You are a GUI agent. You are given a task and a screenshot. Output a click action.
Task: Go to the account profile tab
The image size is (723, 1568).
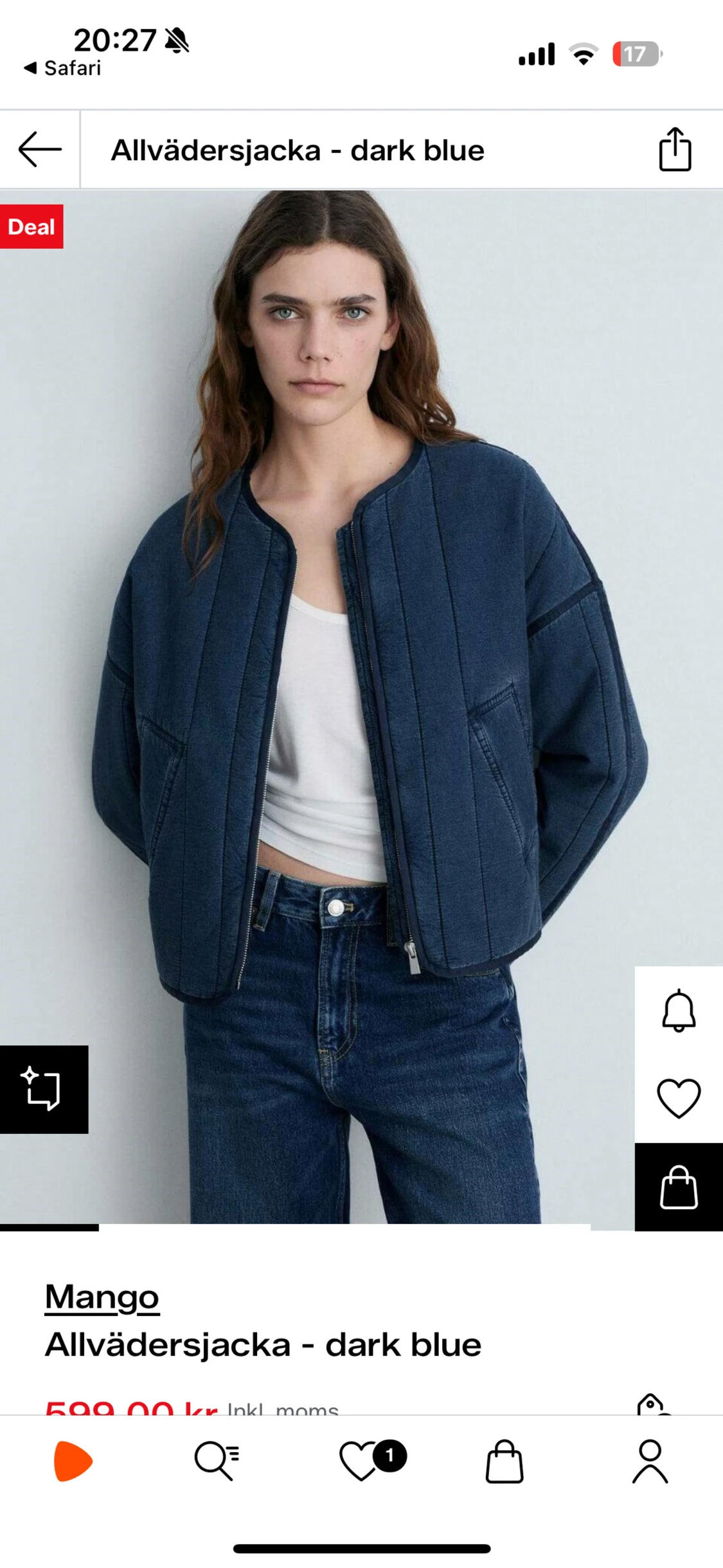[x=650, y=1461]
